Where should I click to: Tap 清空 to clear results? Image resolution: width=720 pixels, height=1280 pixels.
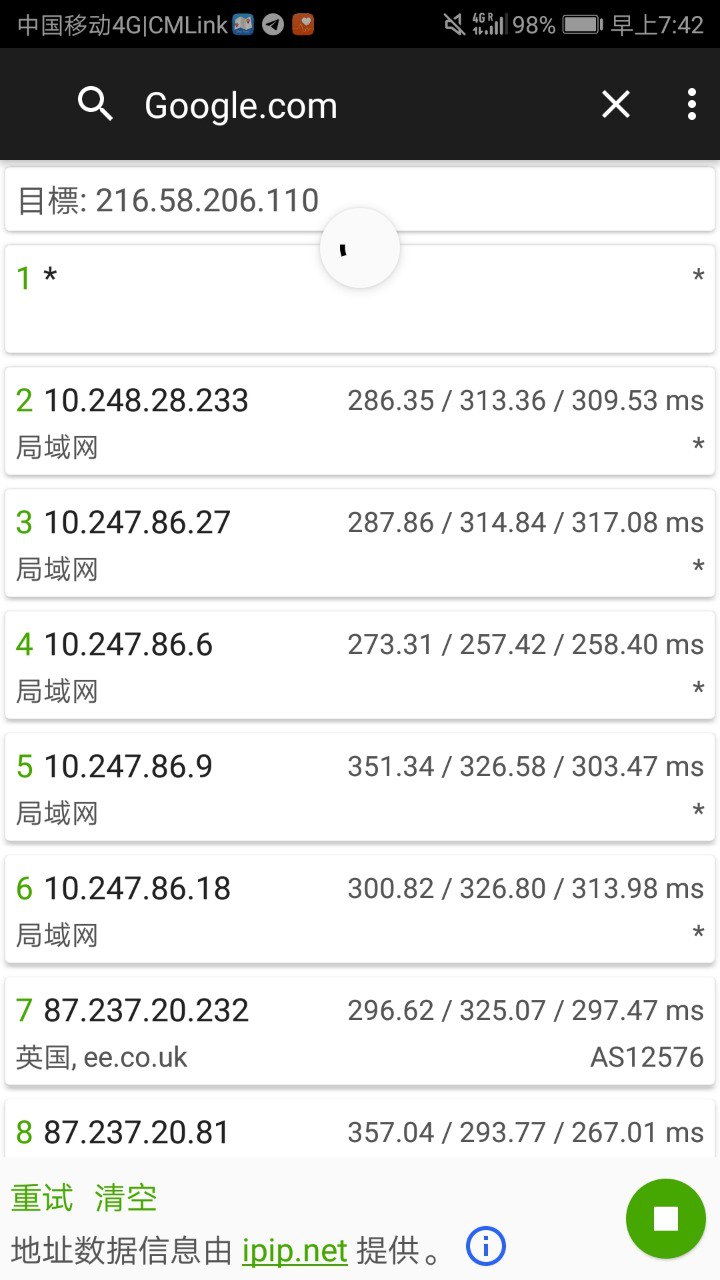[126, 1198]
